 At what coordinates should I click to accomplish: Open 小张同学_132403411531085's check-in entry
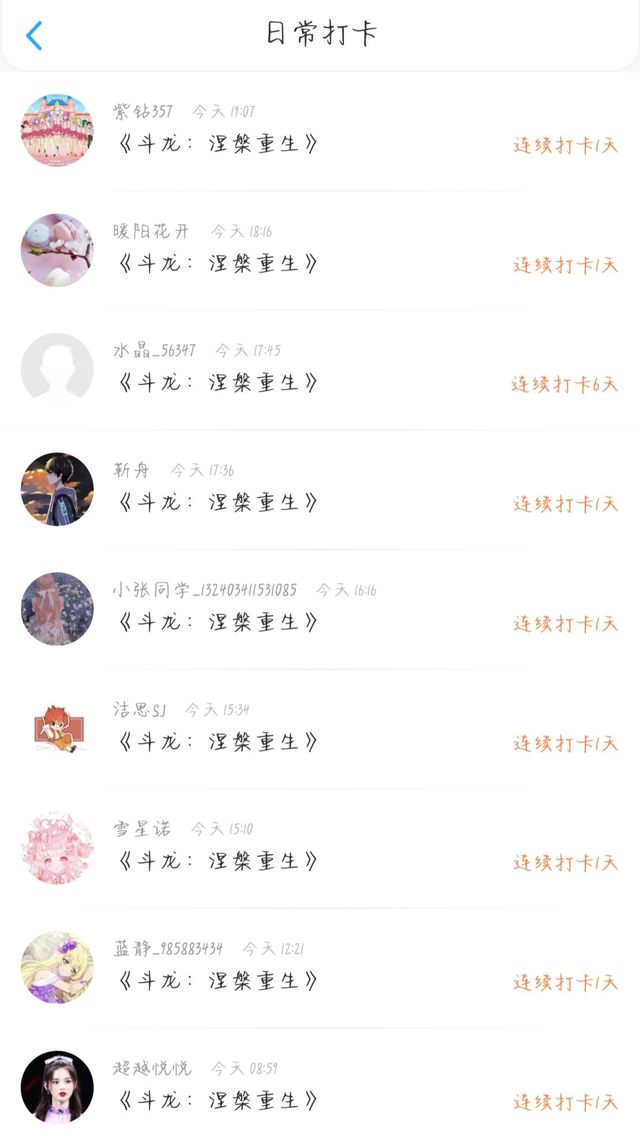(x=320, y=609)
